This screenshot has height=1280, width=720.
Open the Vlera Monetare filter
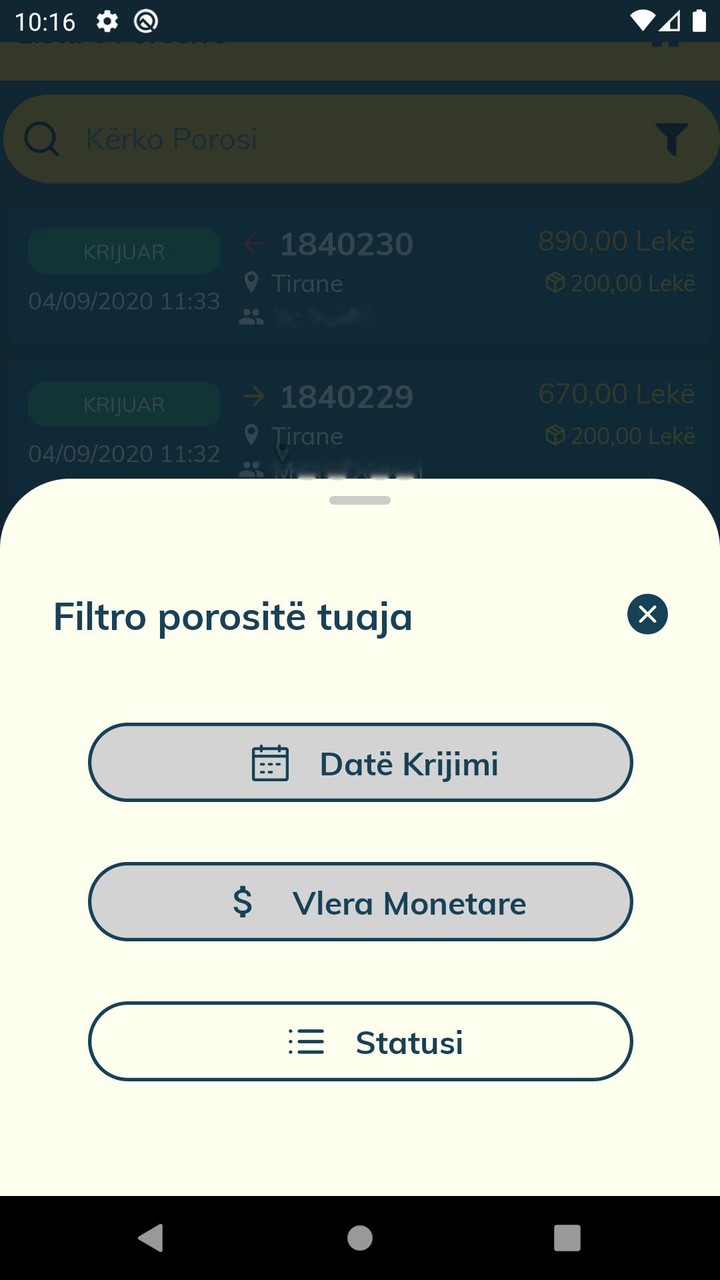point(360,902)
